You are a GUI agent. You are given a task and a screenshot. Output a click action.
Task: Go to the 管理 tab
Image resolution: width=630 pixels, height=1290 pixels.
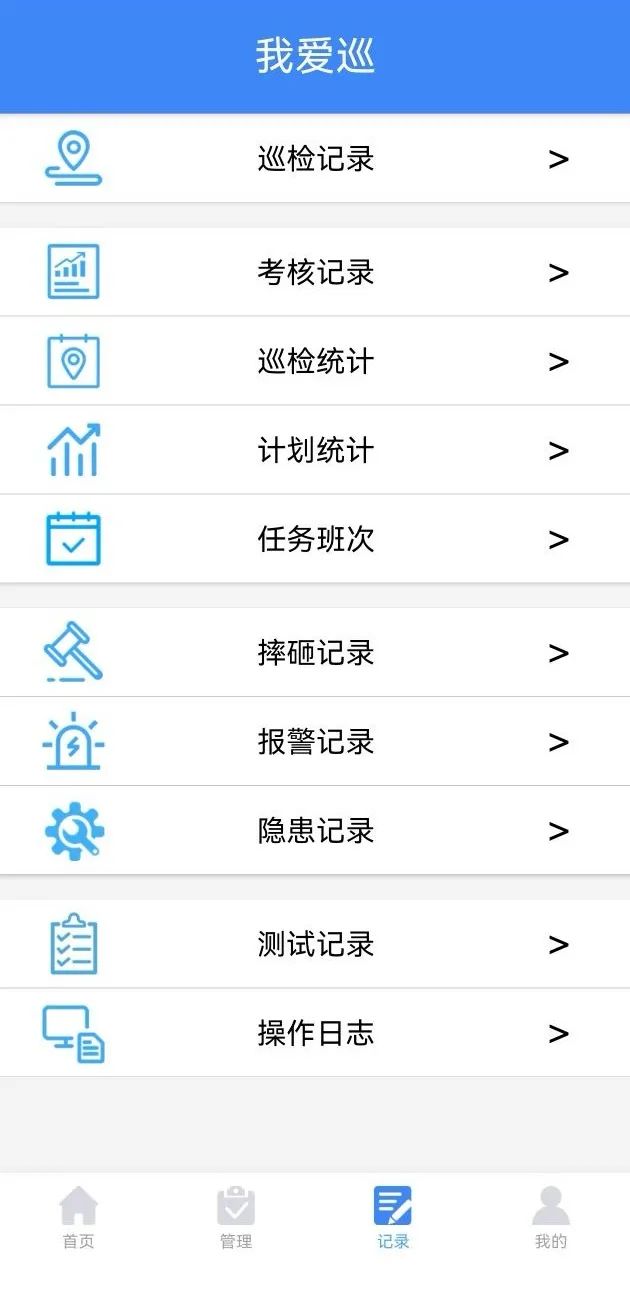coord(236,1217)
